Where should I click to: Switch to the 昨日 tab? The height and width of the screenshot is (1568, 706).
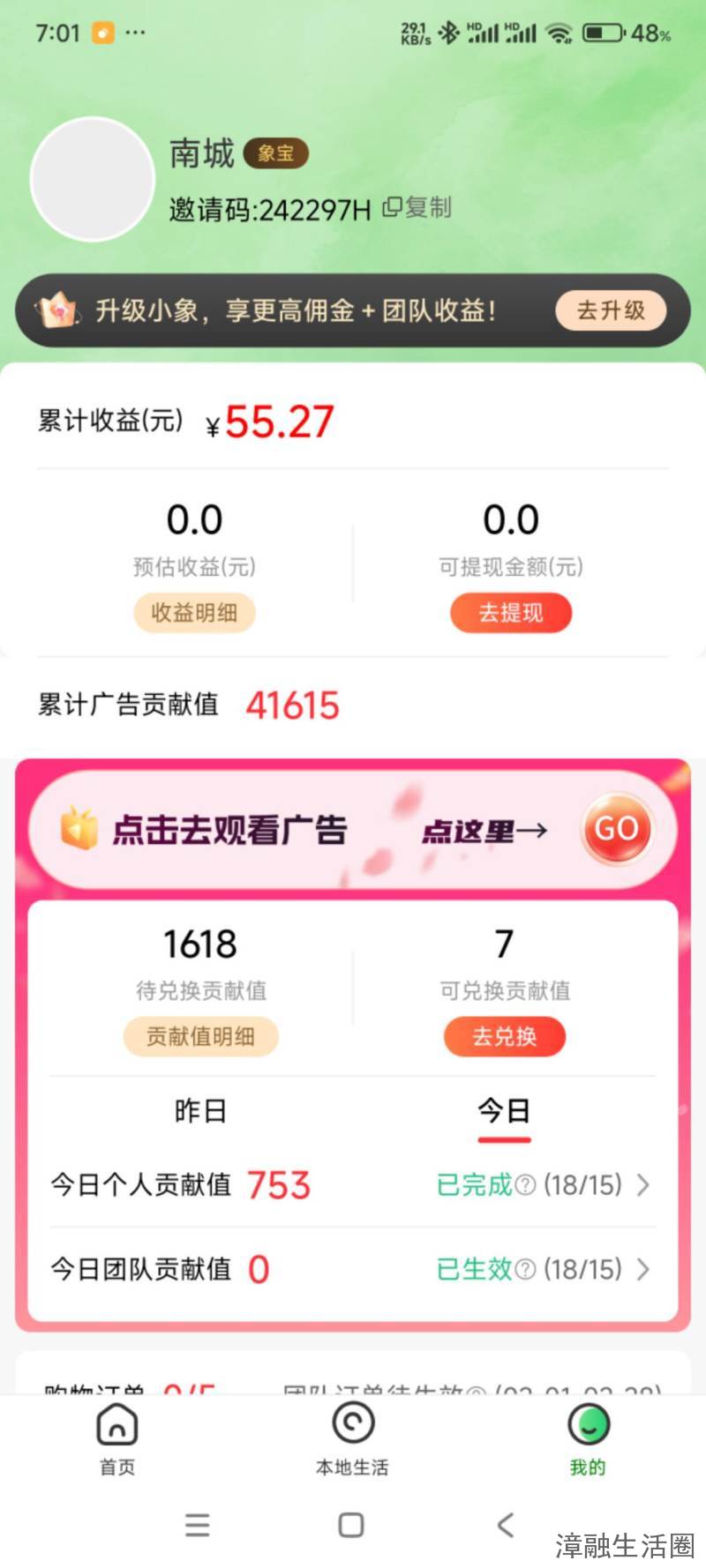click(x=200, y=1110)
